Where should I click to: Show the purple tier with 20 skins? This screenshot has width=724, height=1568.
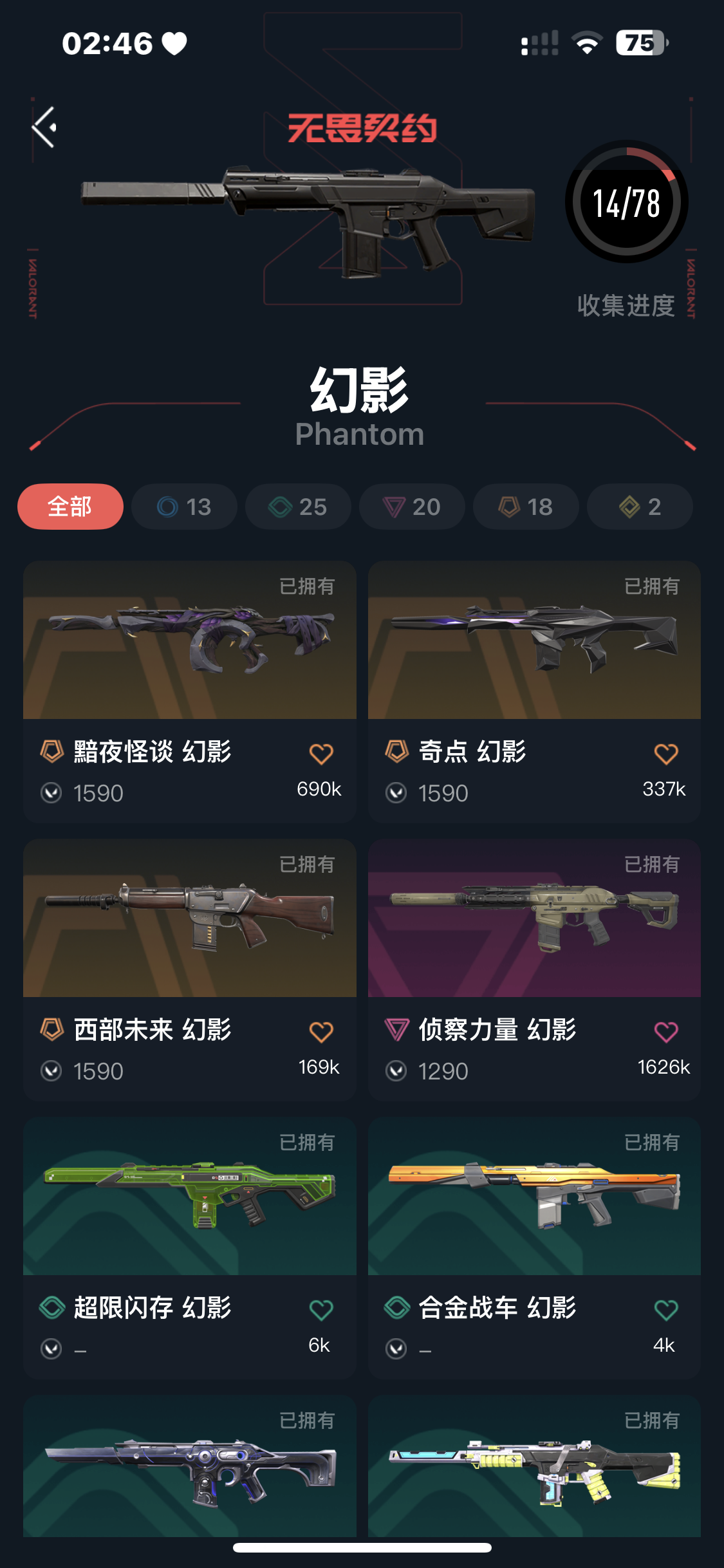point(412,507)
